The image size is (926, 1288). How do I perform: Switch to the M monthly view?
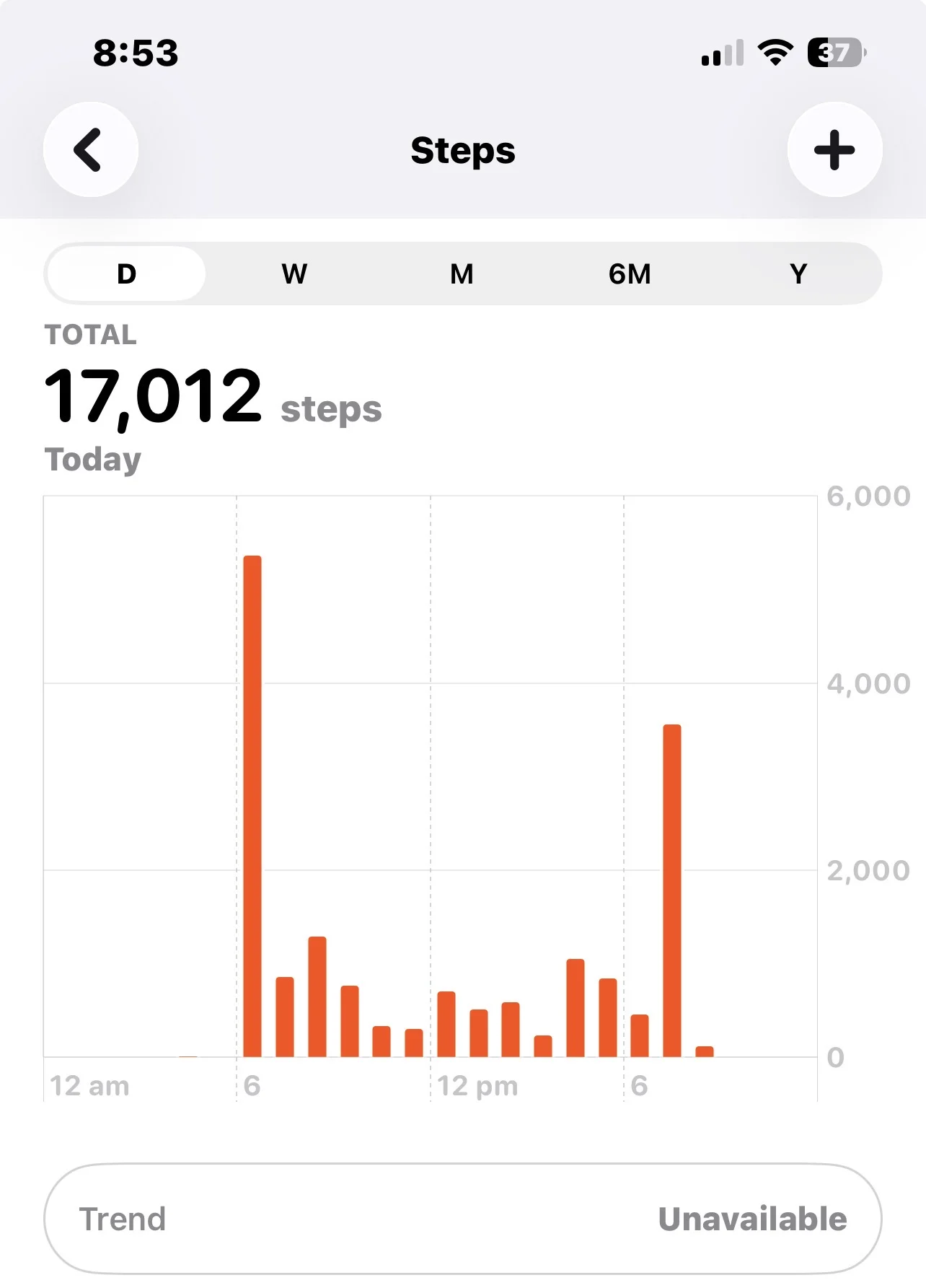(462, 273)
